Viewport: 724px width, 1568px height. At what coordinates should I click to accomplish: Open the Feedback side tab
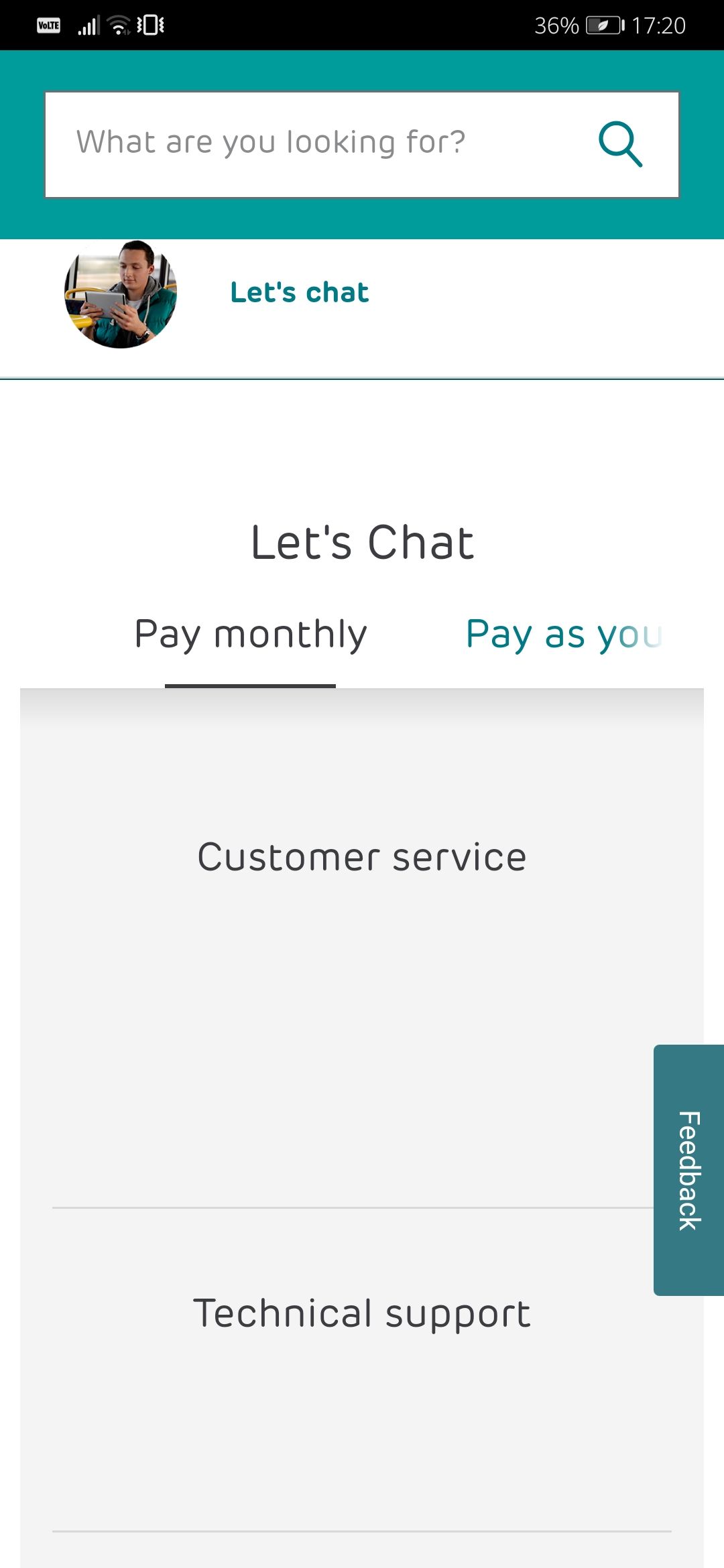point(689,1170)
